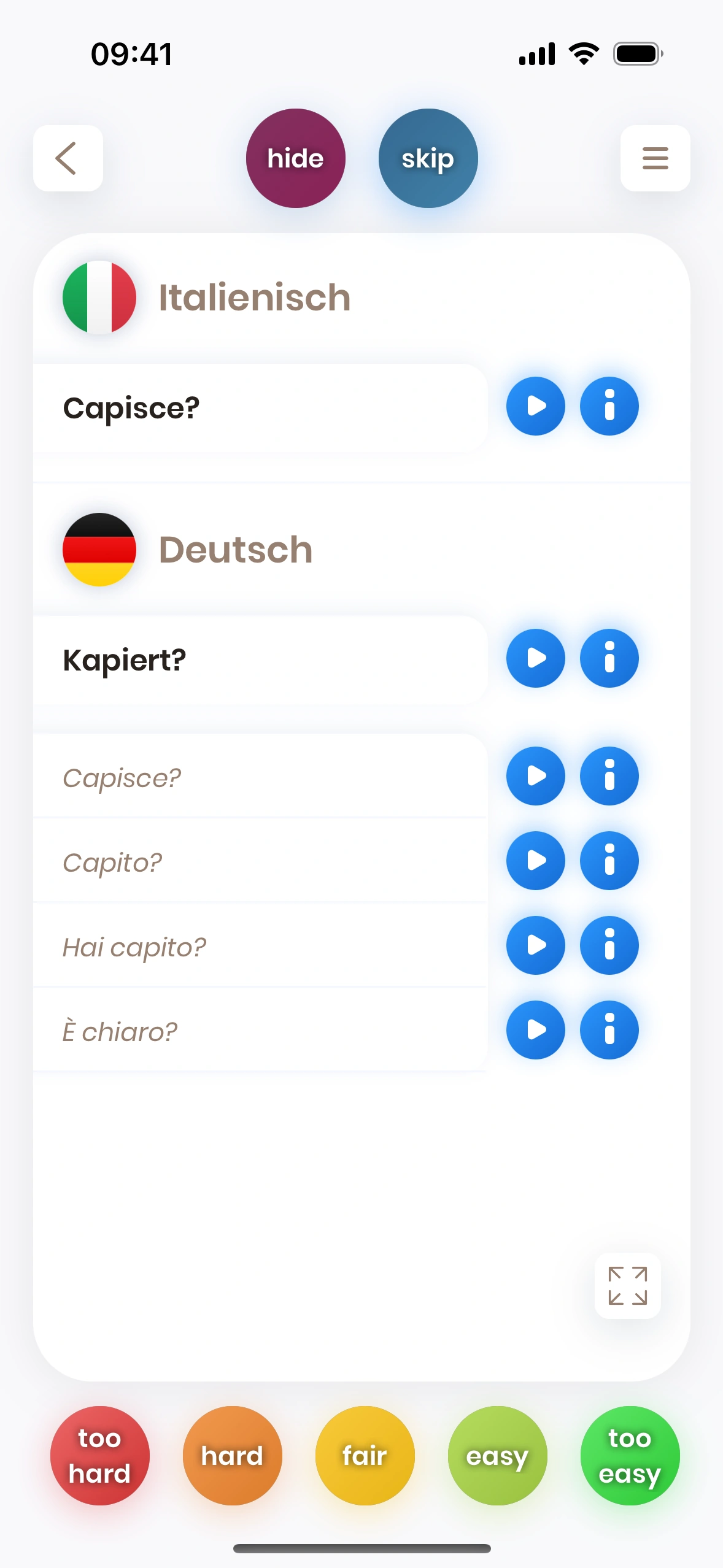
Task: Show info for Hai capito?
Action: [x=609, y=945]
